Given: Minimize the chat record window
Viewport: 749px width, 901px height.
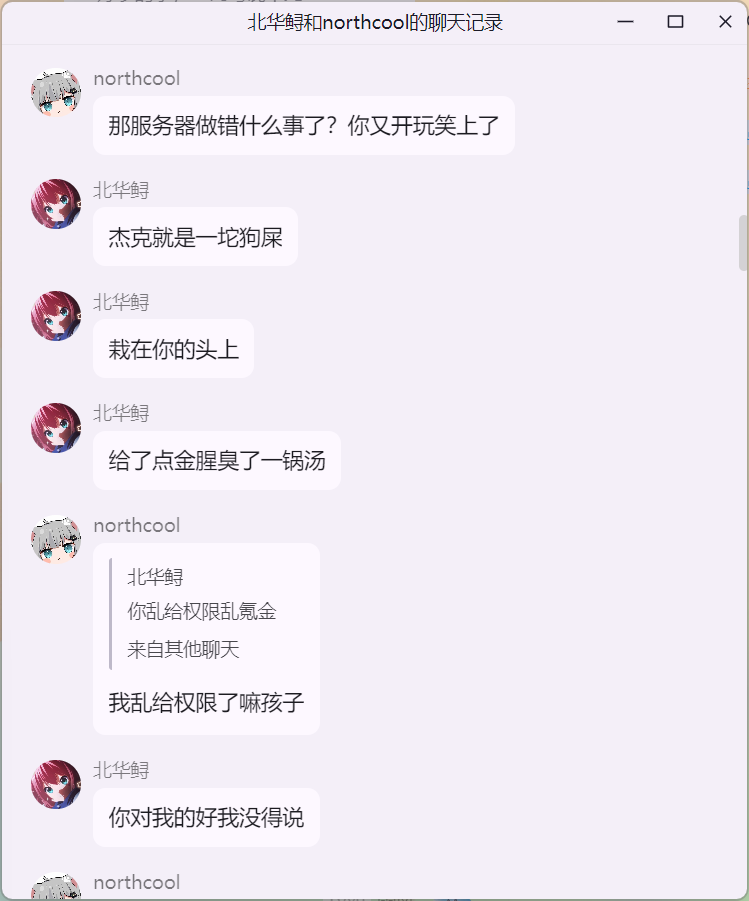Looking at the screenshot, I should point(626,22).
